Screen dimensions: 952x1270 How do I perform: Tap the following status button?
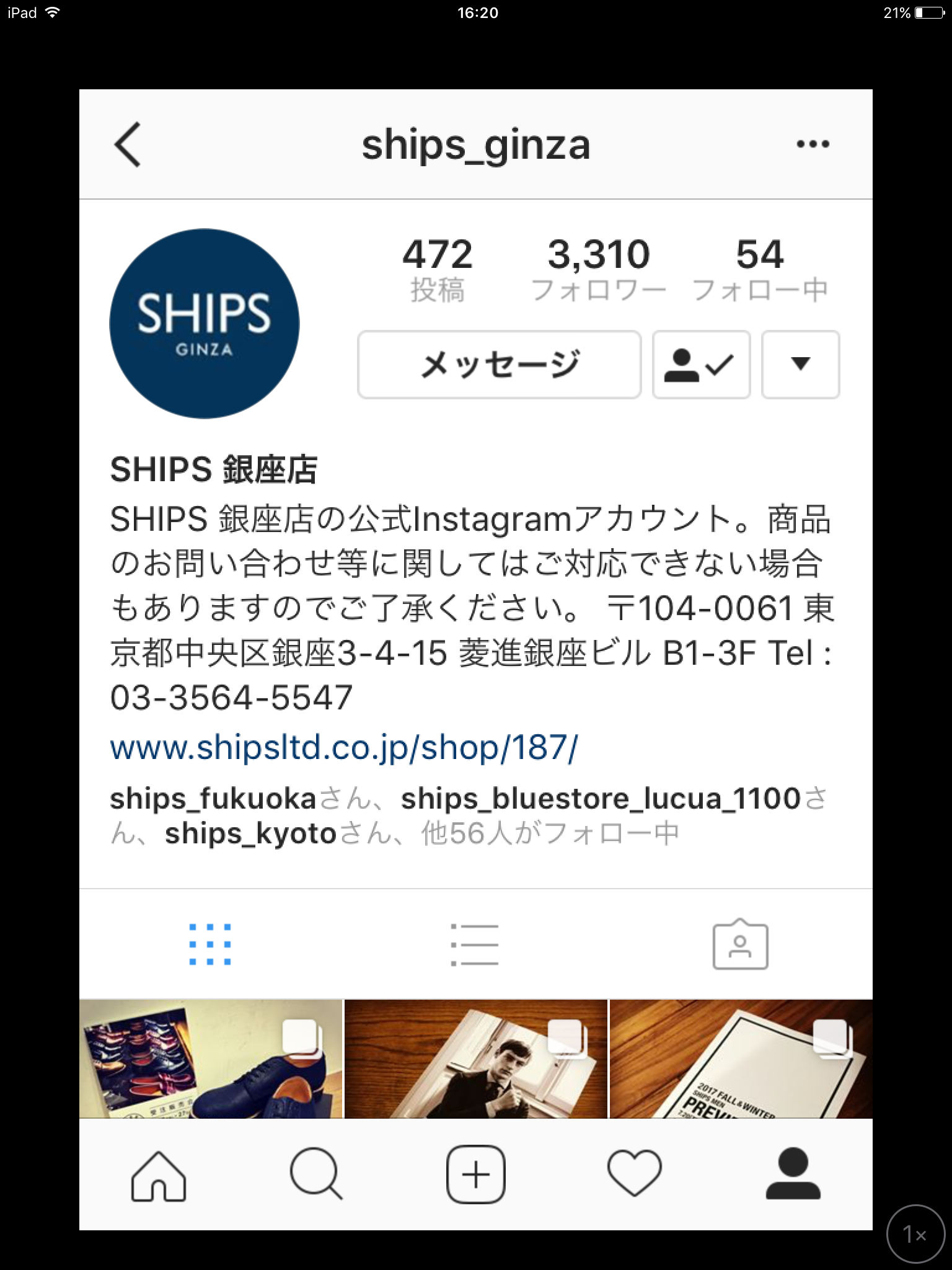701,364
